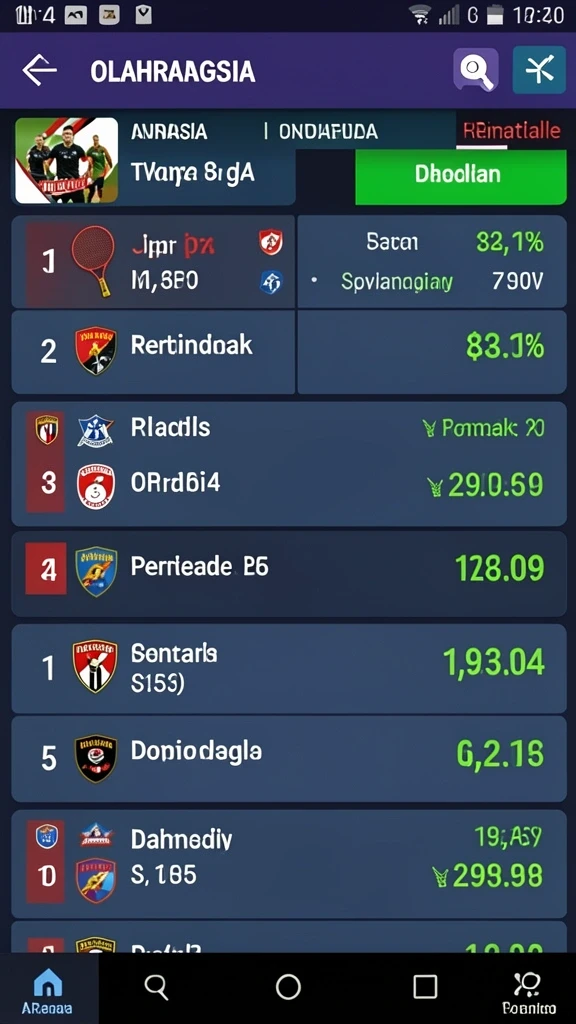Open the Dahnediv row
Screen dimensions: 576x1024
pyautogui.click(x=289, y=863)
